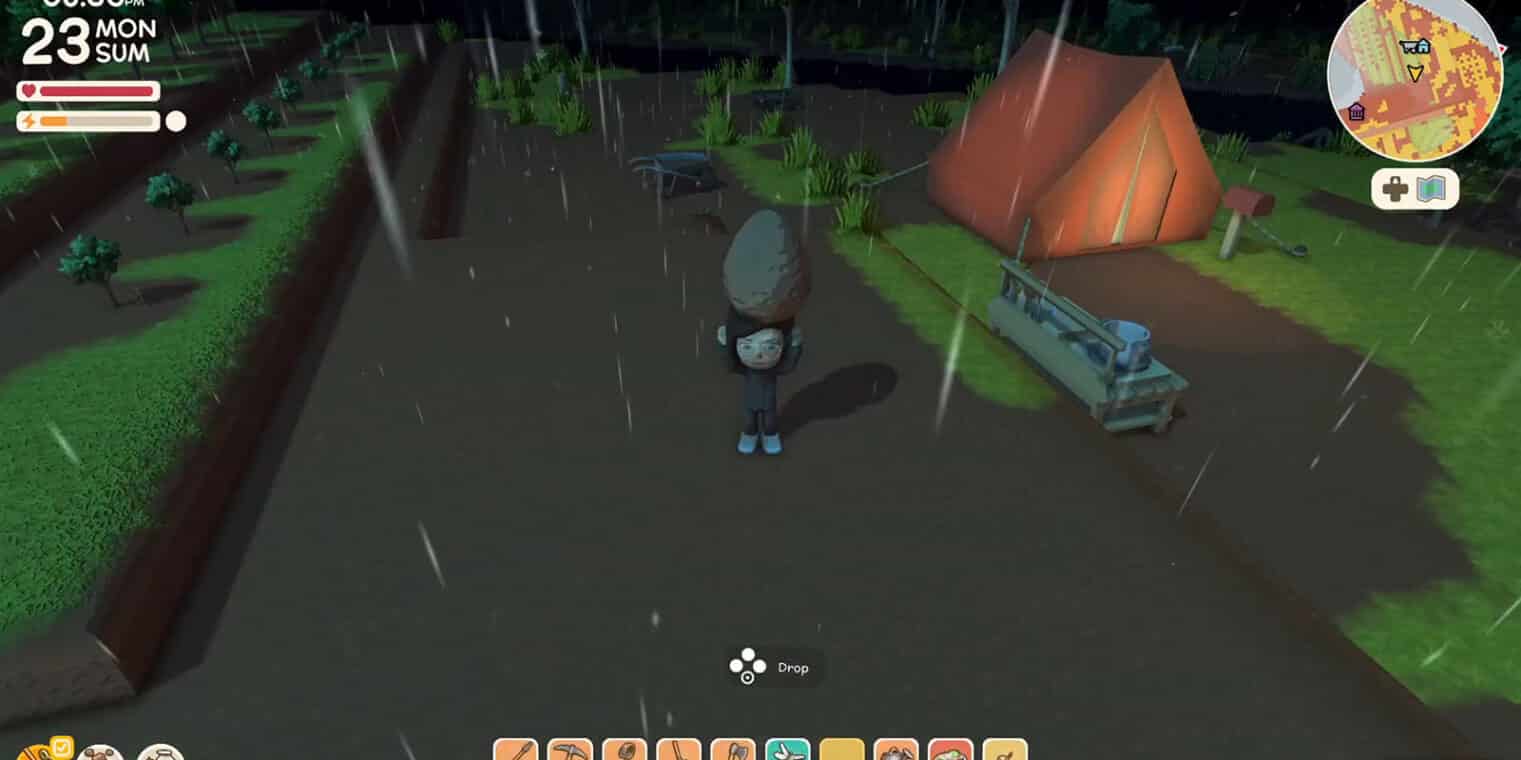
Task: Select the first orange hotbar slot
Action: [x=516, y=750]
